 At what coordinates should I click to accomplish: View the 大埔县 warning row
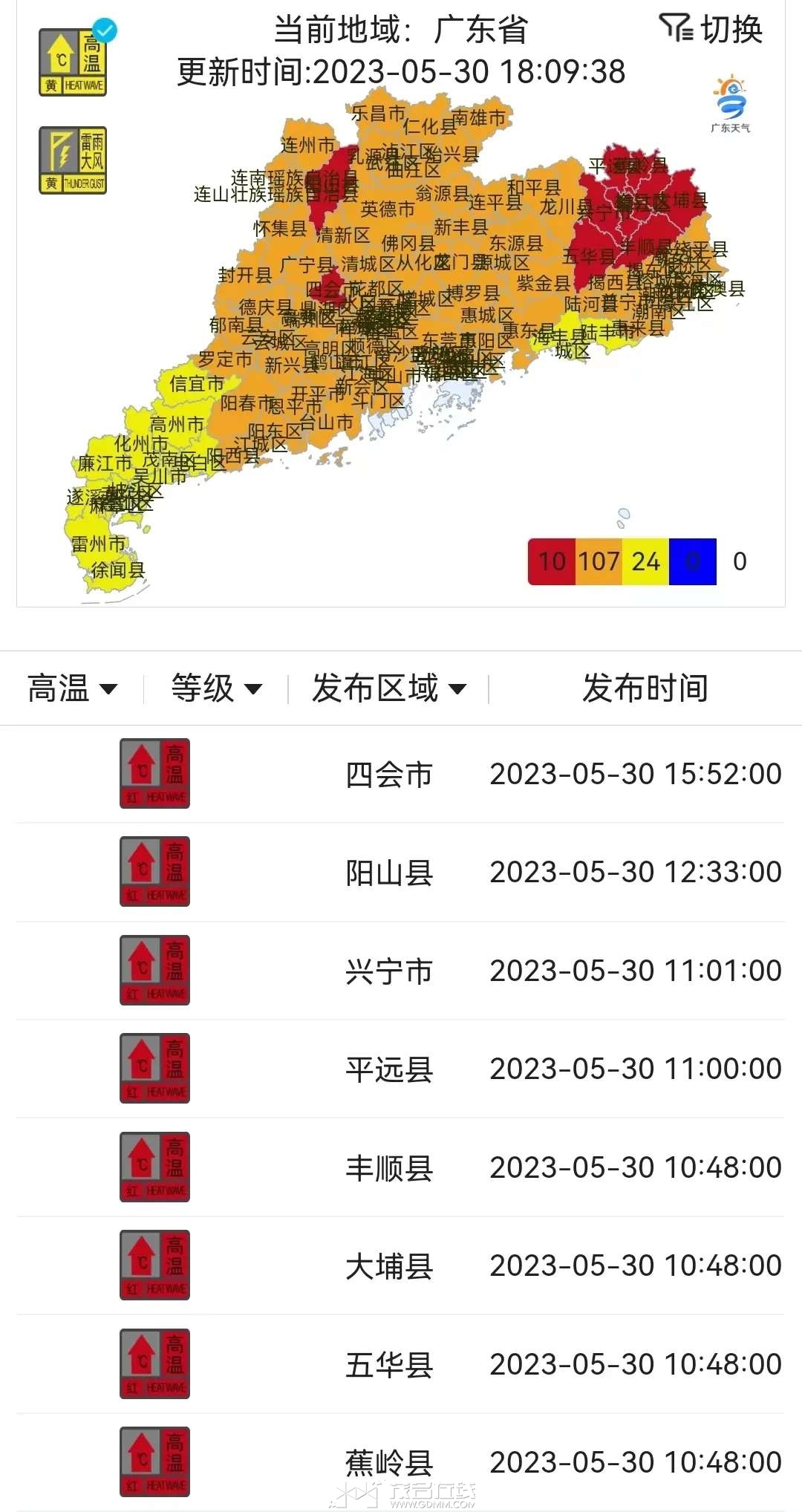(401, 1265)
